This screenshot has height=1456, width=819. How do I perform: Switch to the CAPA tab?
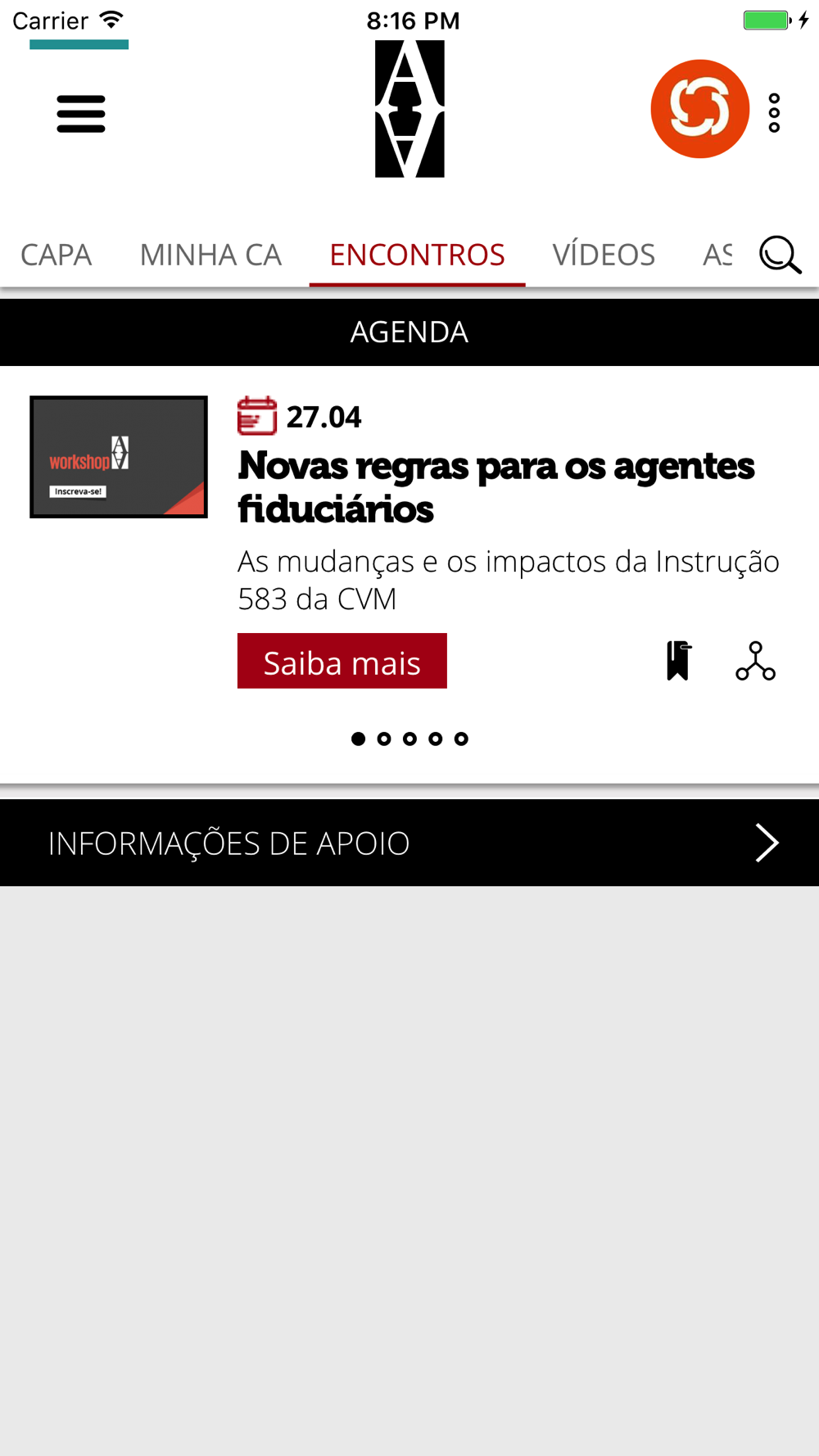(56, 255)
